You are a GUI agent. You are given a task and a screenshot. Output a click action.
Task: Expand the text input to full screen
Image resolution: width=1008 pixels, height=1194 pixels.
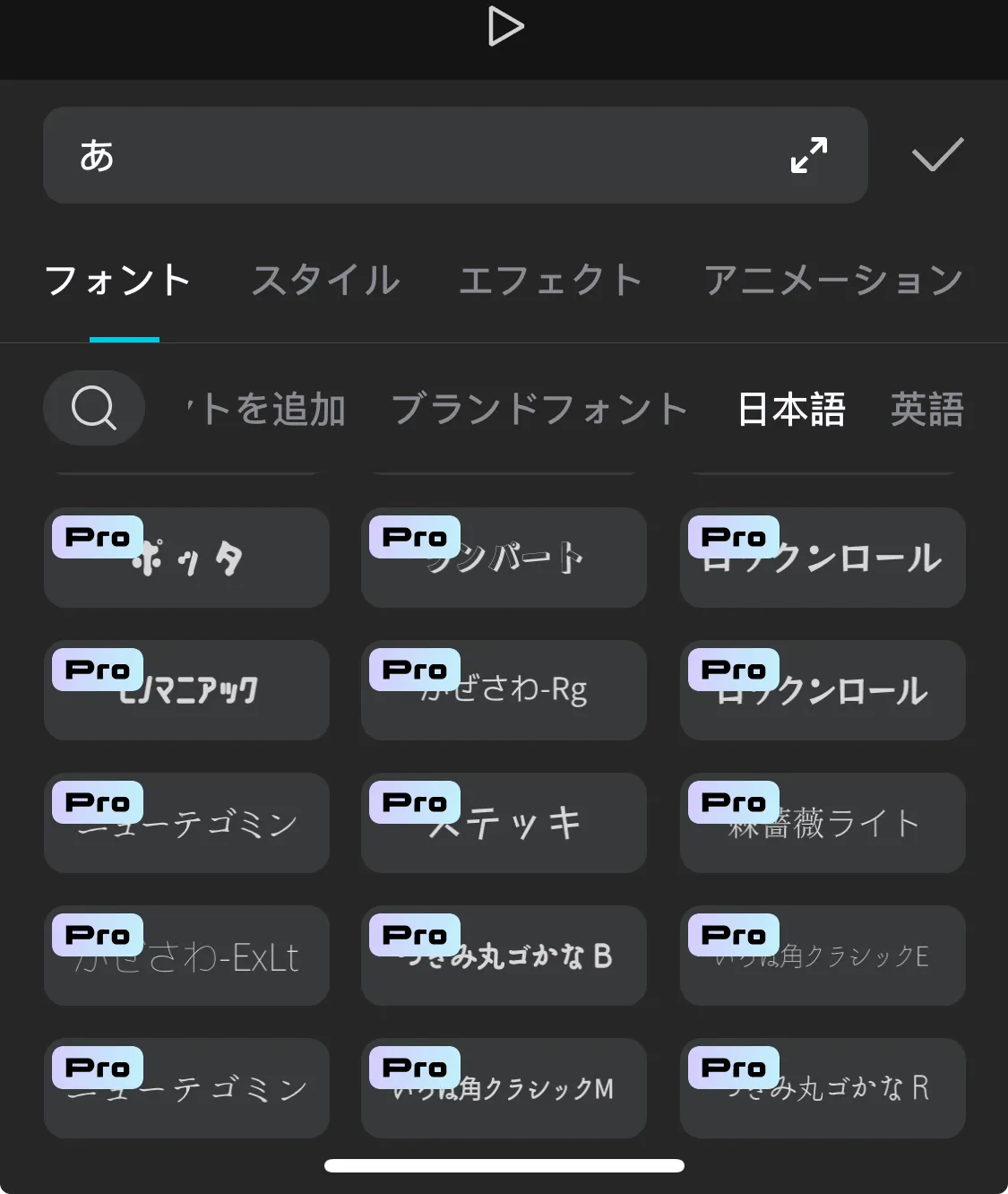coord(808,155)
